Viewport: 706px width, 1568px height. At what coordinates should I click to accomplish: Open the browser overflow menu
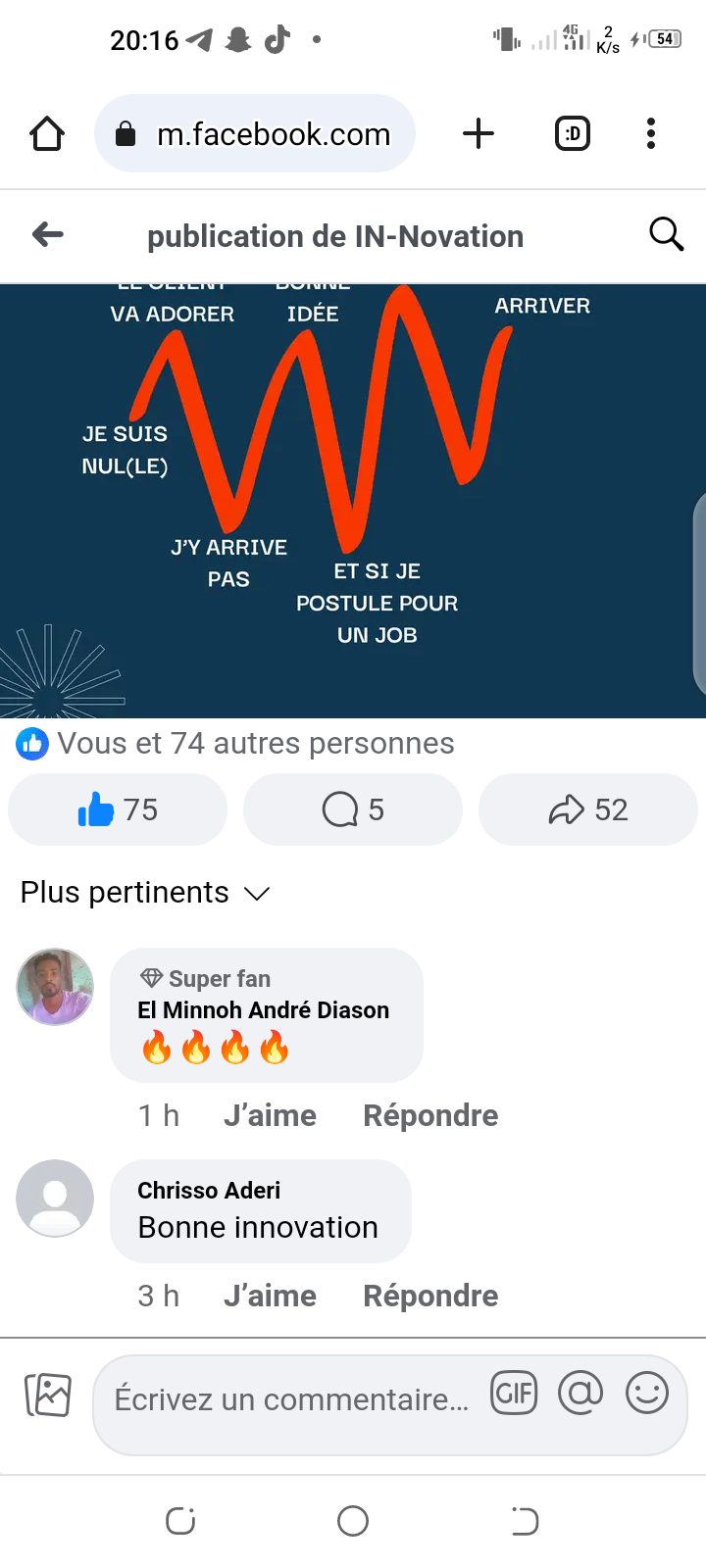(x=651, y=134)
